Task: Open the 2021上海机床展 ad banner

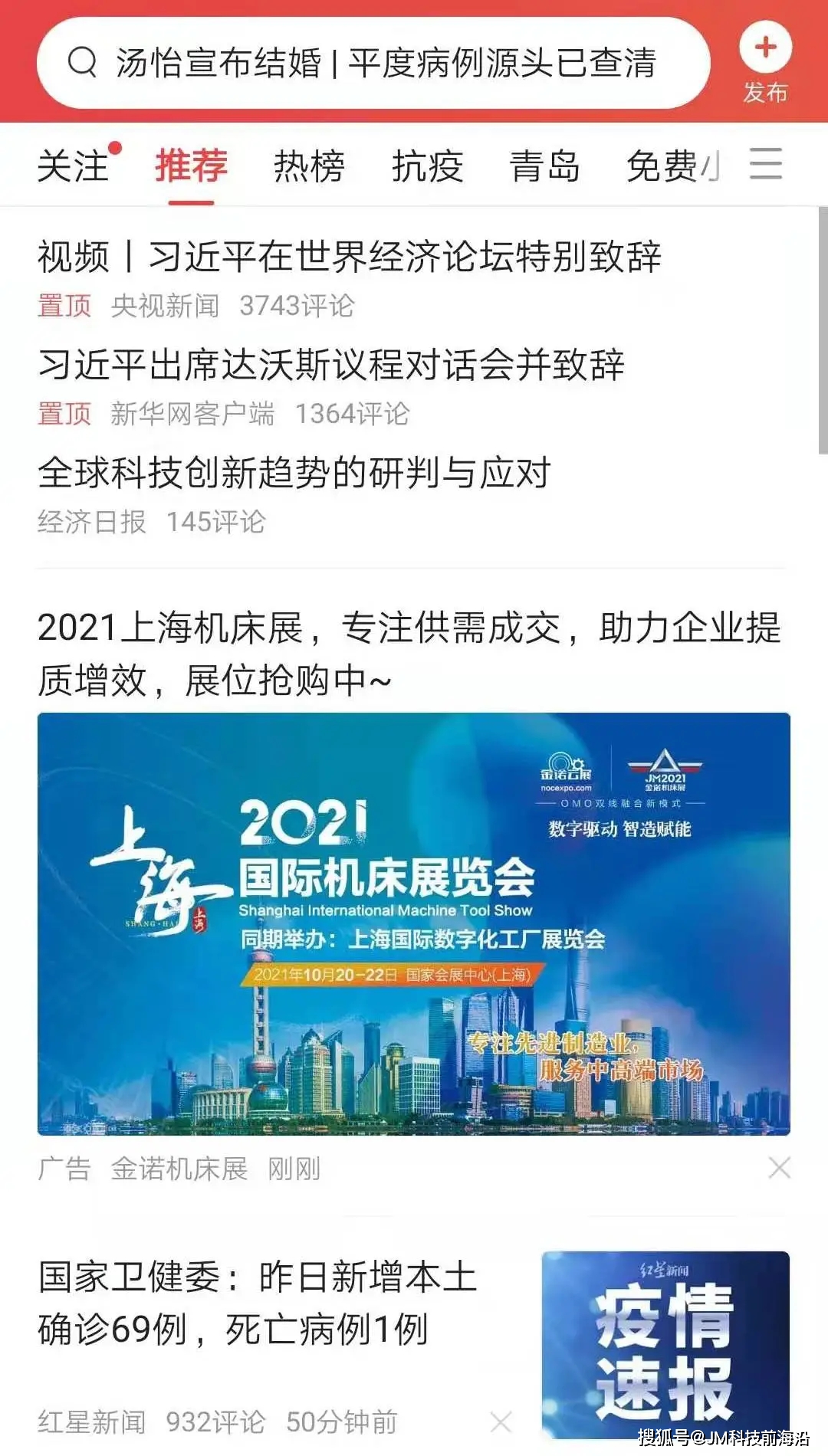Action: click(414, 923)
